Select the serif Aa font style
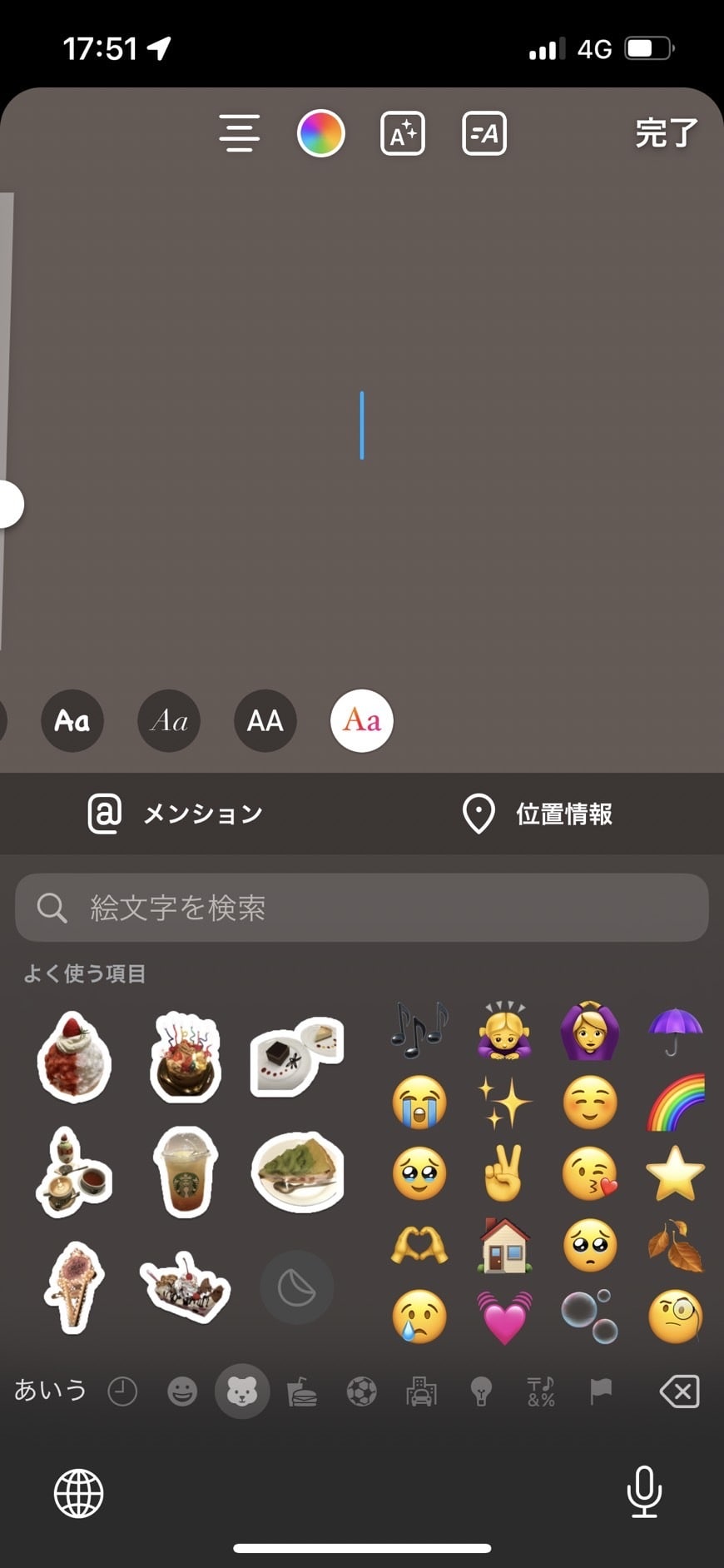Image resolution: width=724 pixels, height=1568 pixels. 168,722
